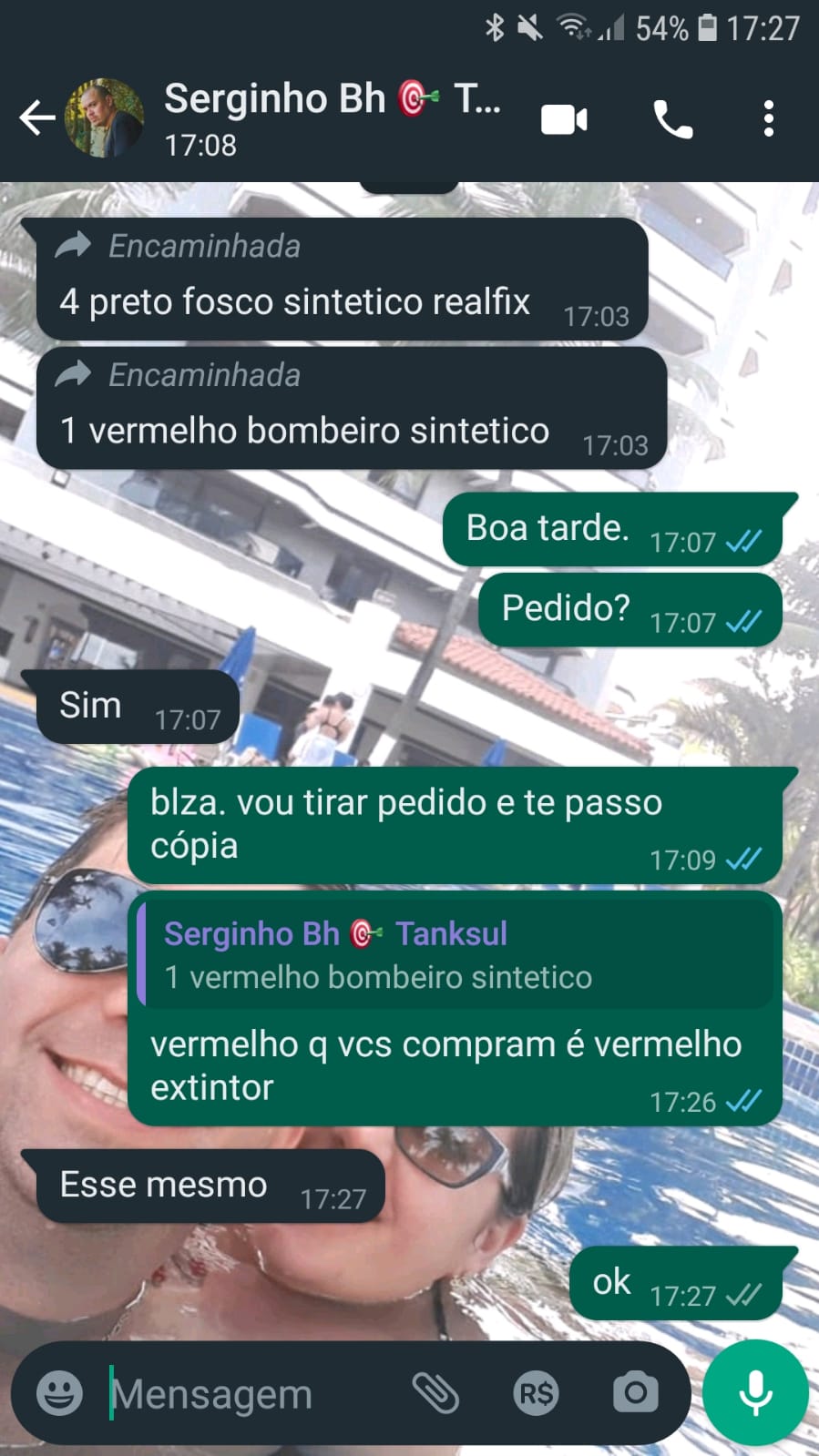
Task: Go back to the chat list
Action: tap(36, 118)
